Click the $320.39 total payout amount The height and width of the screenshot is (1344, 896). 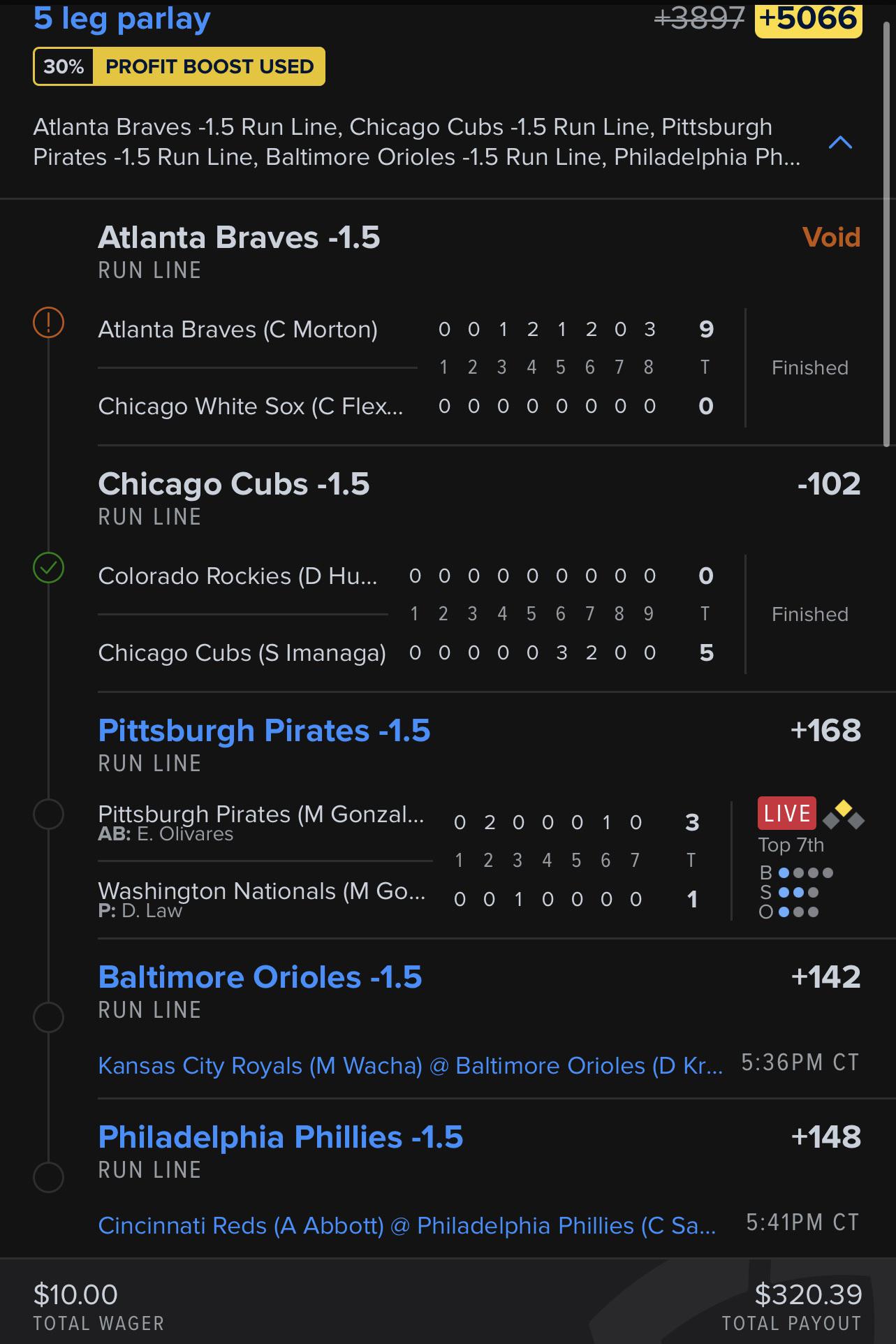810,1294
